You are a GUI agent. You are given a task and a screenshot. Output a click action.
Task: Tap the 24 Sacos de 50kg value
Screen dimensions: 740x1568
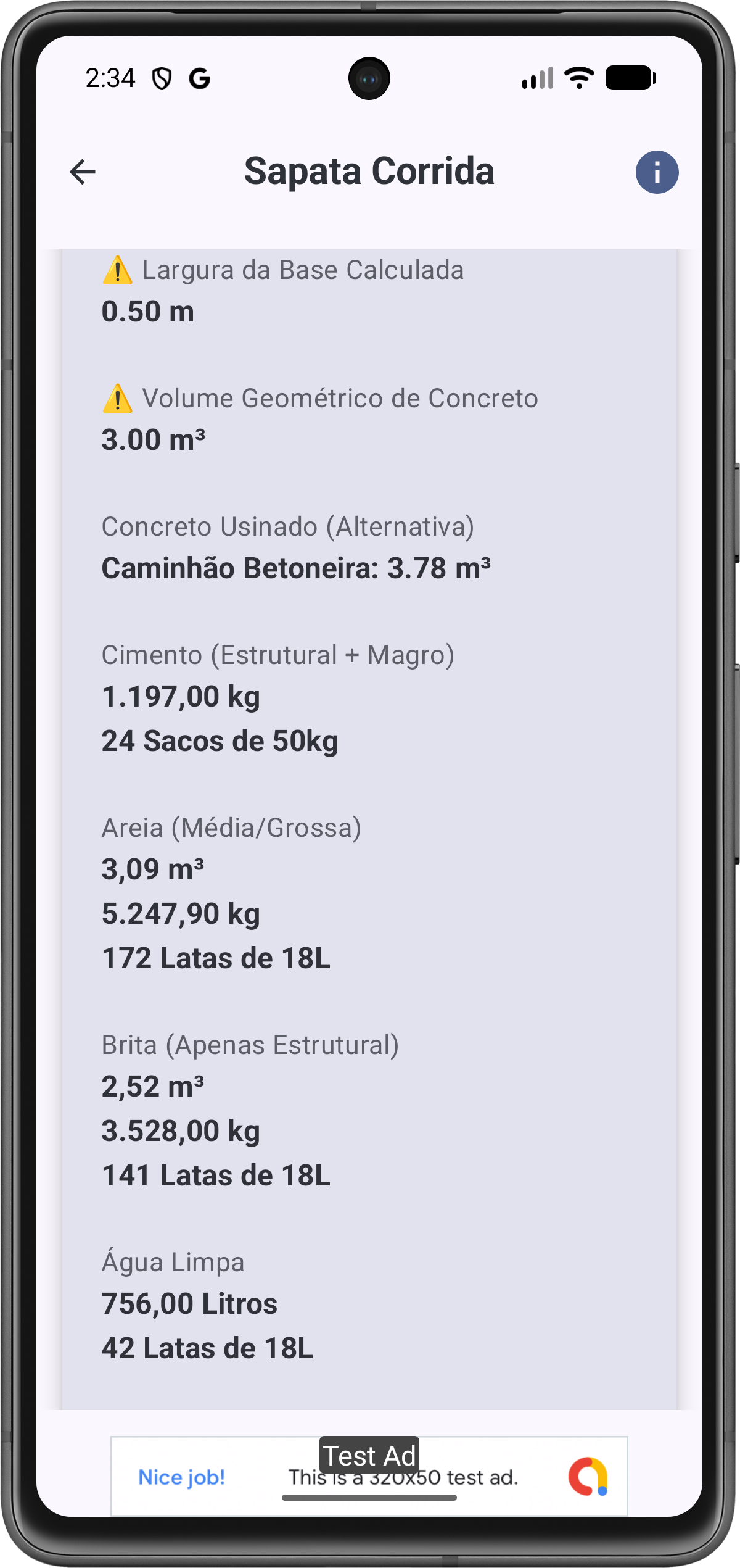tap(221, 740)
